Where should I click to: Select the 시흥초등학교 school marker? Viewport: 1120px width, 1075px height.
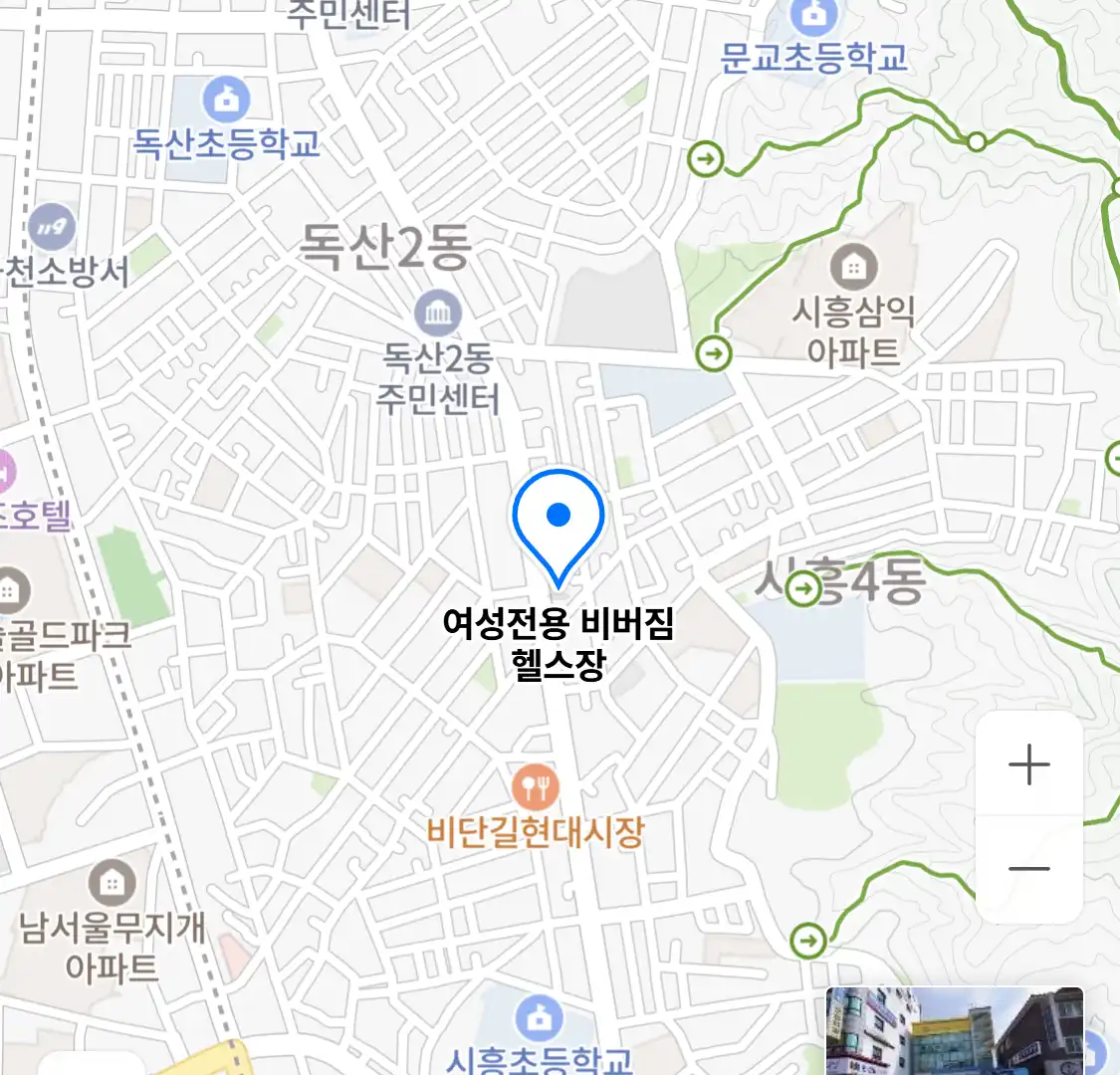pyautogui.click(x=539, y=1018)
